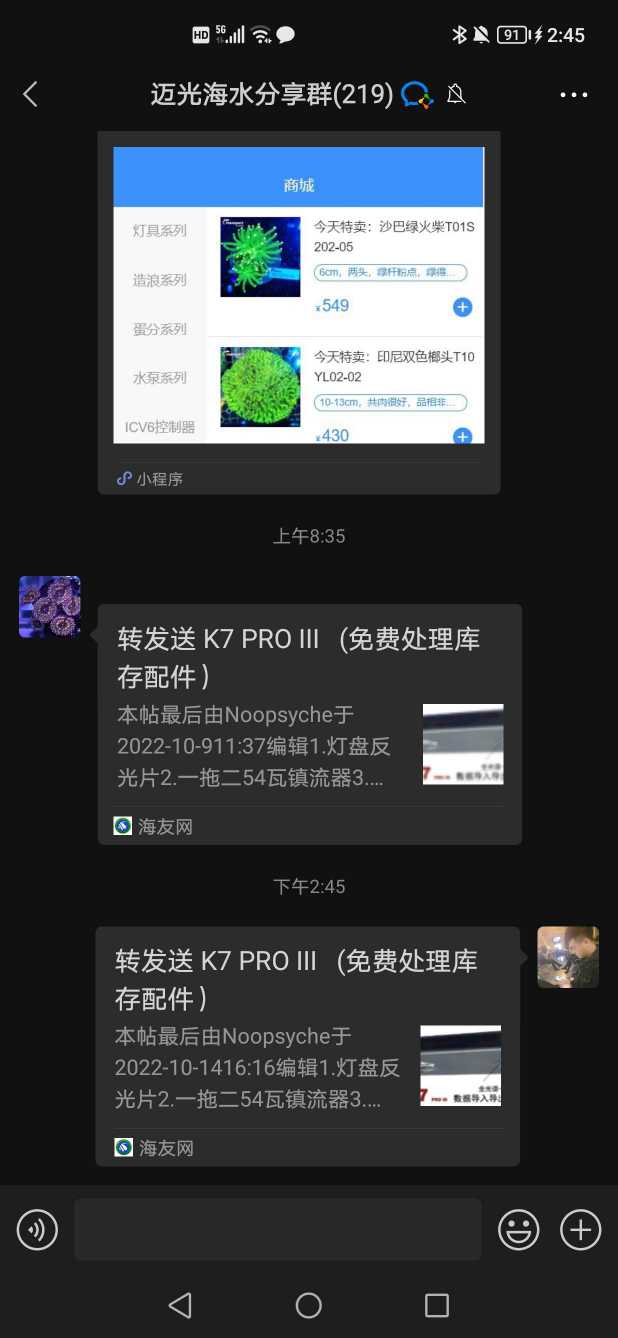Open the 2:45 forwarded K7 PRO III post
This screenshot has height=1338, width=618.
(x=307, y=1045)
